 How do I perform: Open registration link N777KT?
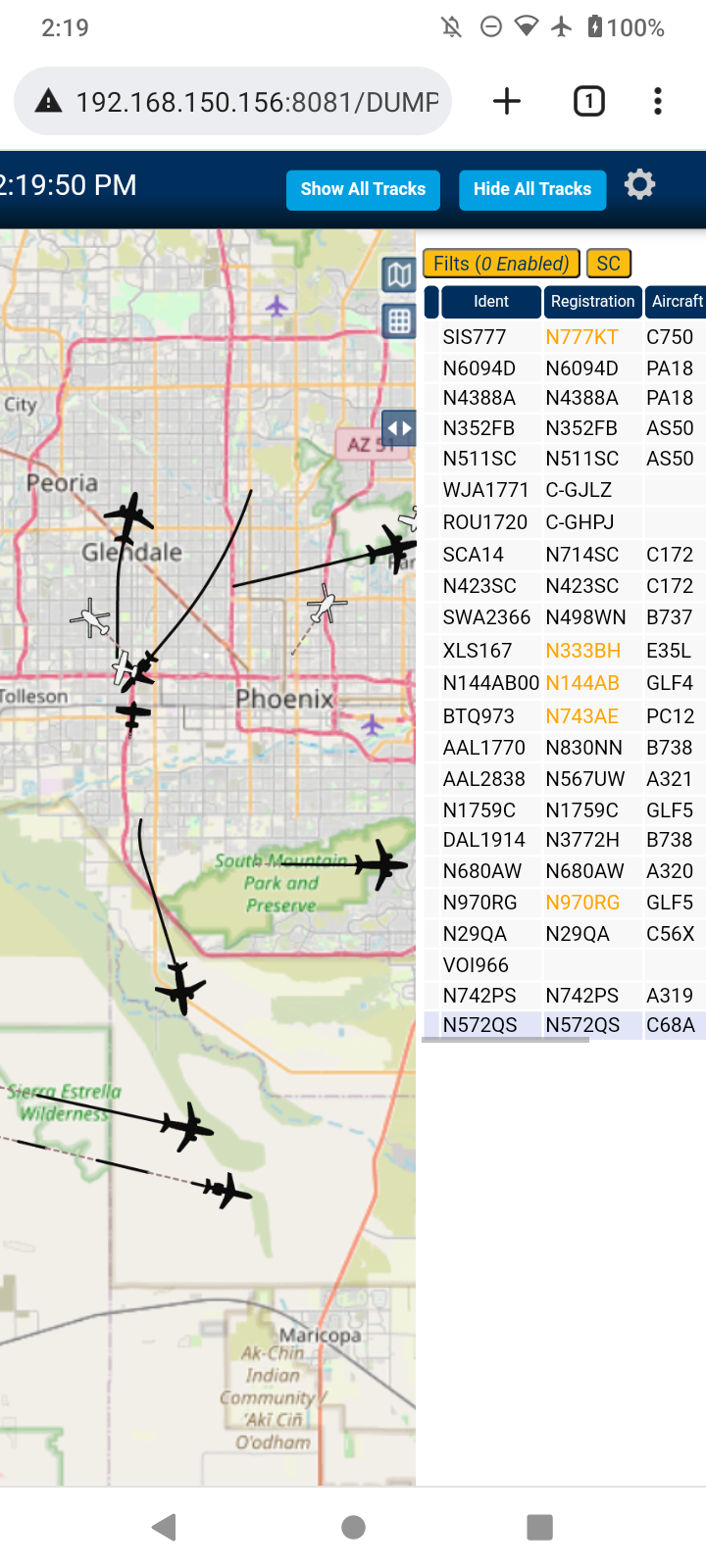(x=581, y=337)
